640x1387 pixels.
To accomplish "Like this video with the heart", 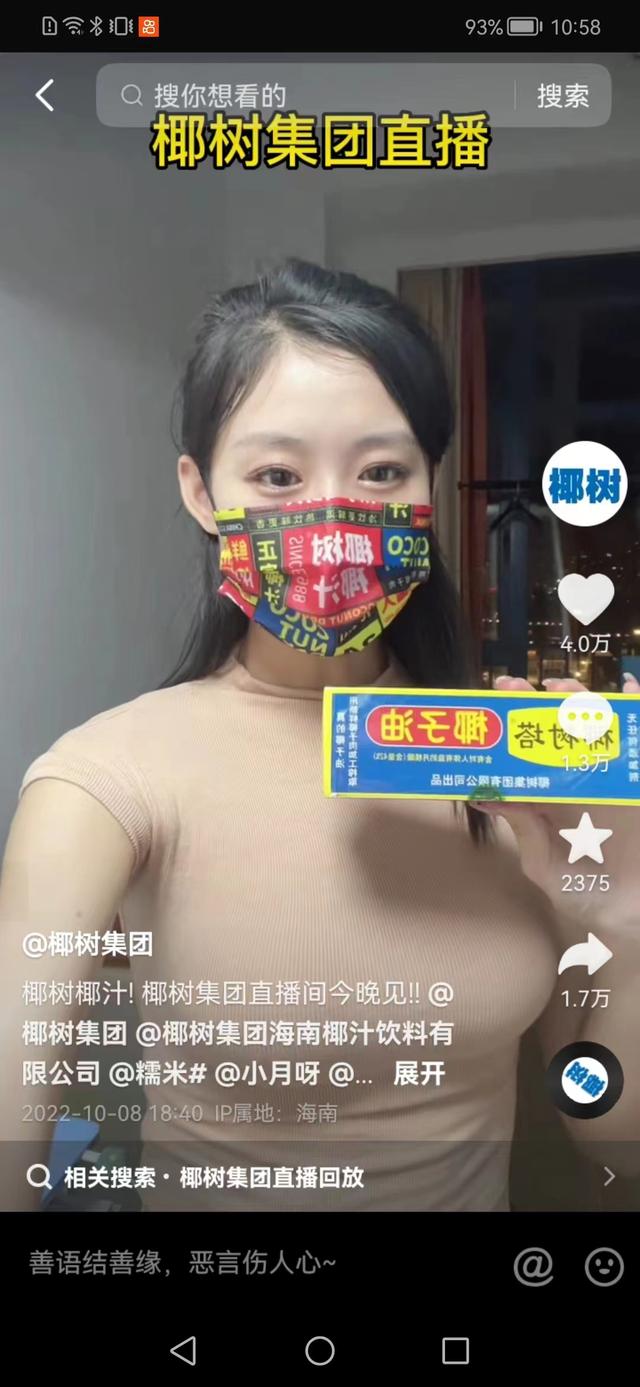I will 585,599.
